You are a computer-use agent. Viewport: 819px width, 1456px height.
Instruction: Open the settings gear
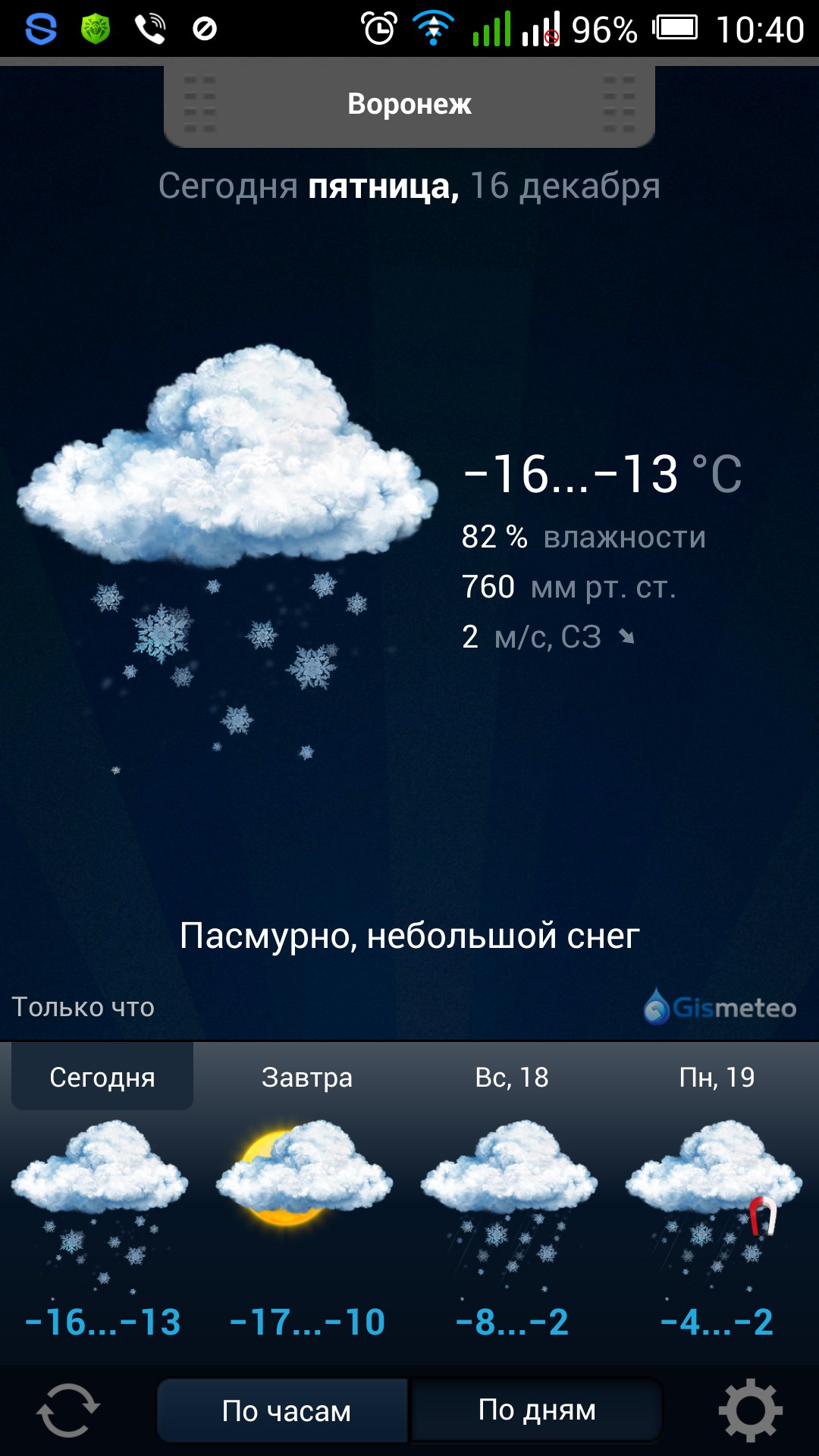pos(750,1410)
